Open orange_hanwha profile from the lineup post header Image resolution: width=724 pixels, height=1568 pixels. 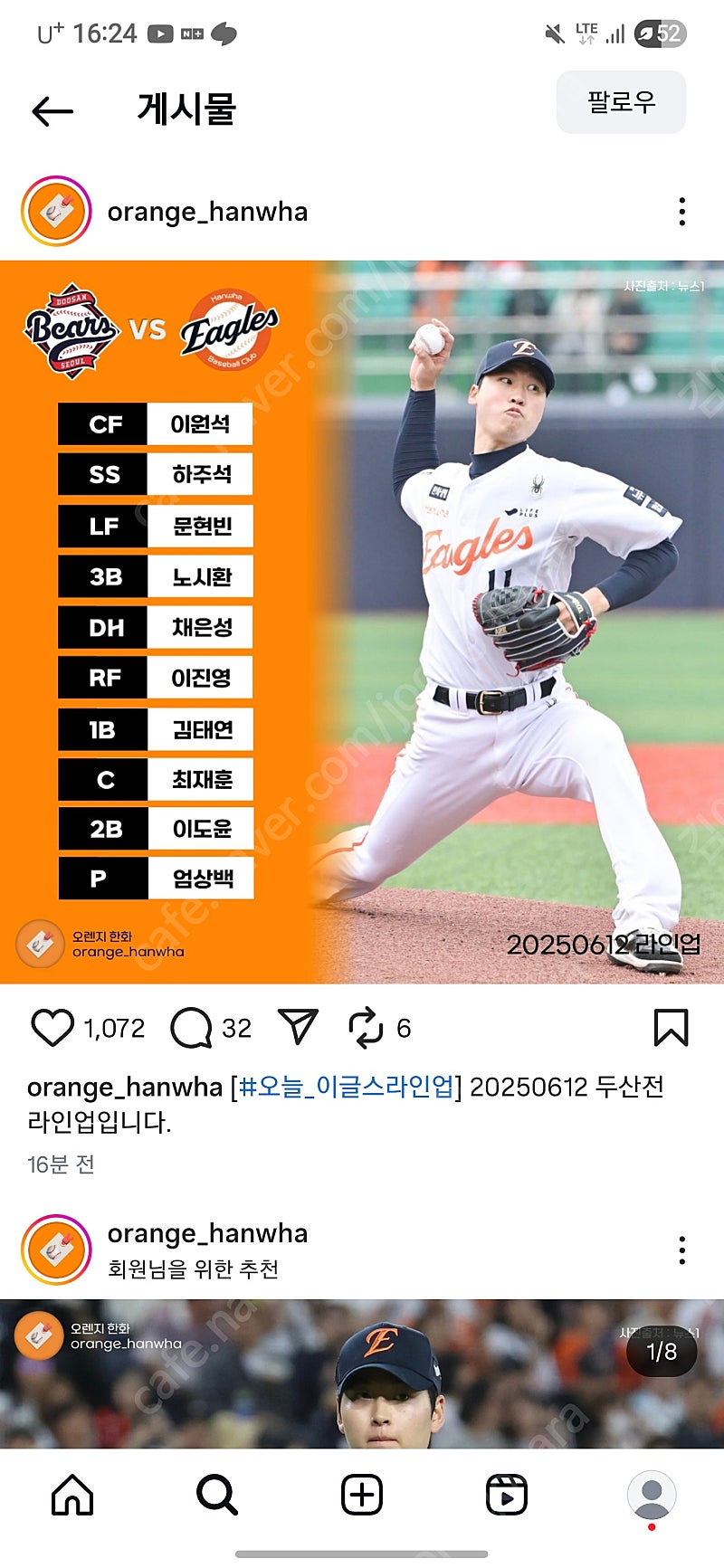[x=207, y=212]
